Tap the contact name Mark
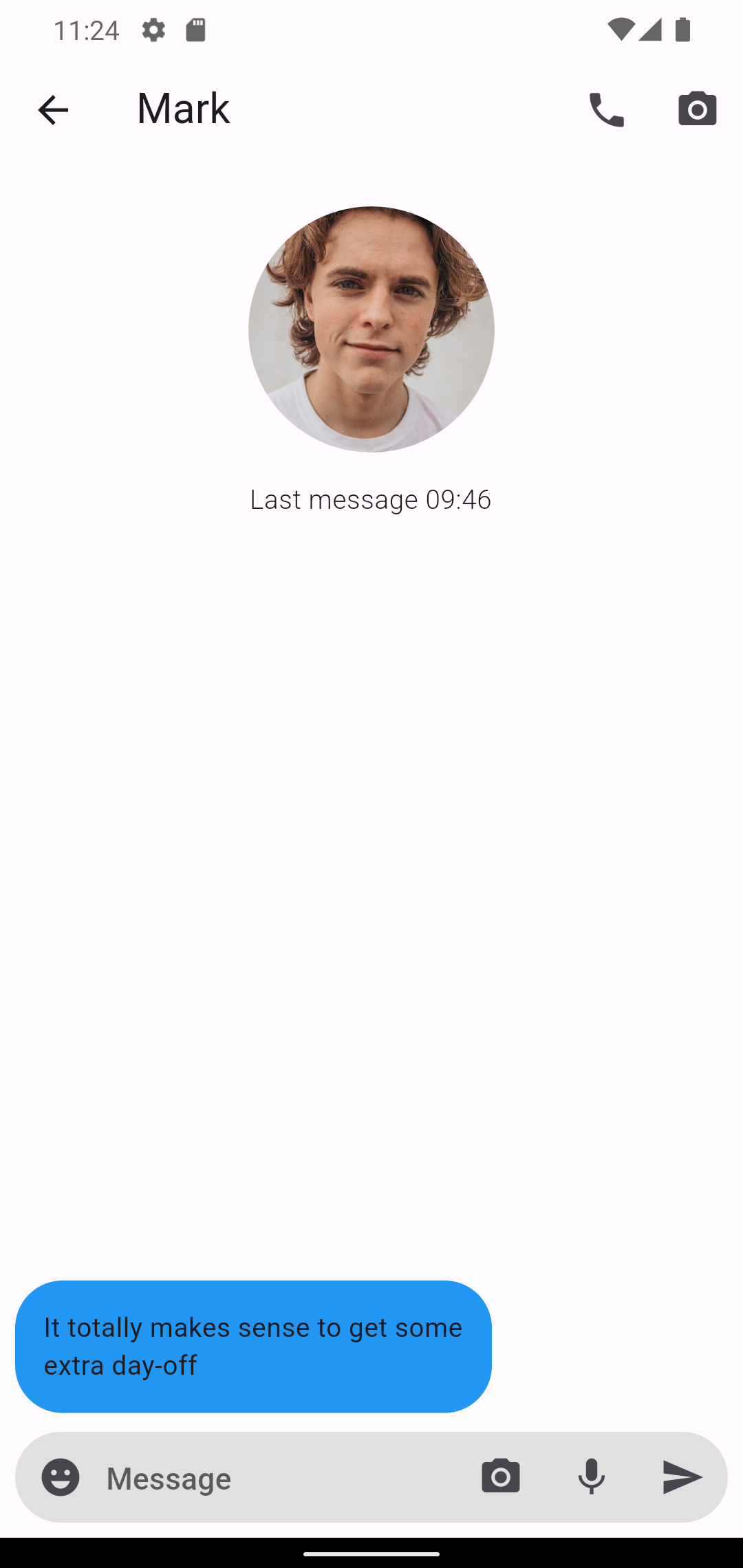 tap(183, 109)
